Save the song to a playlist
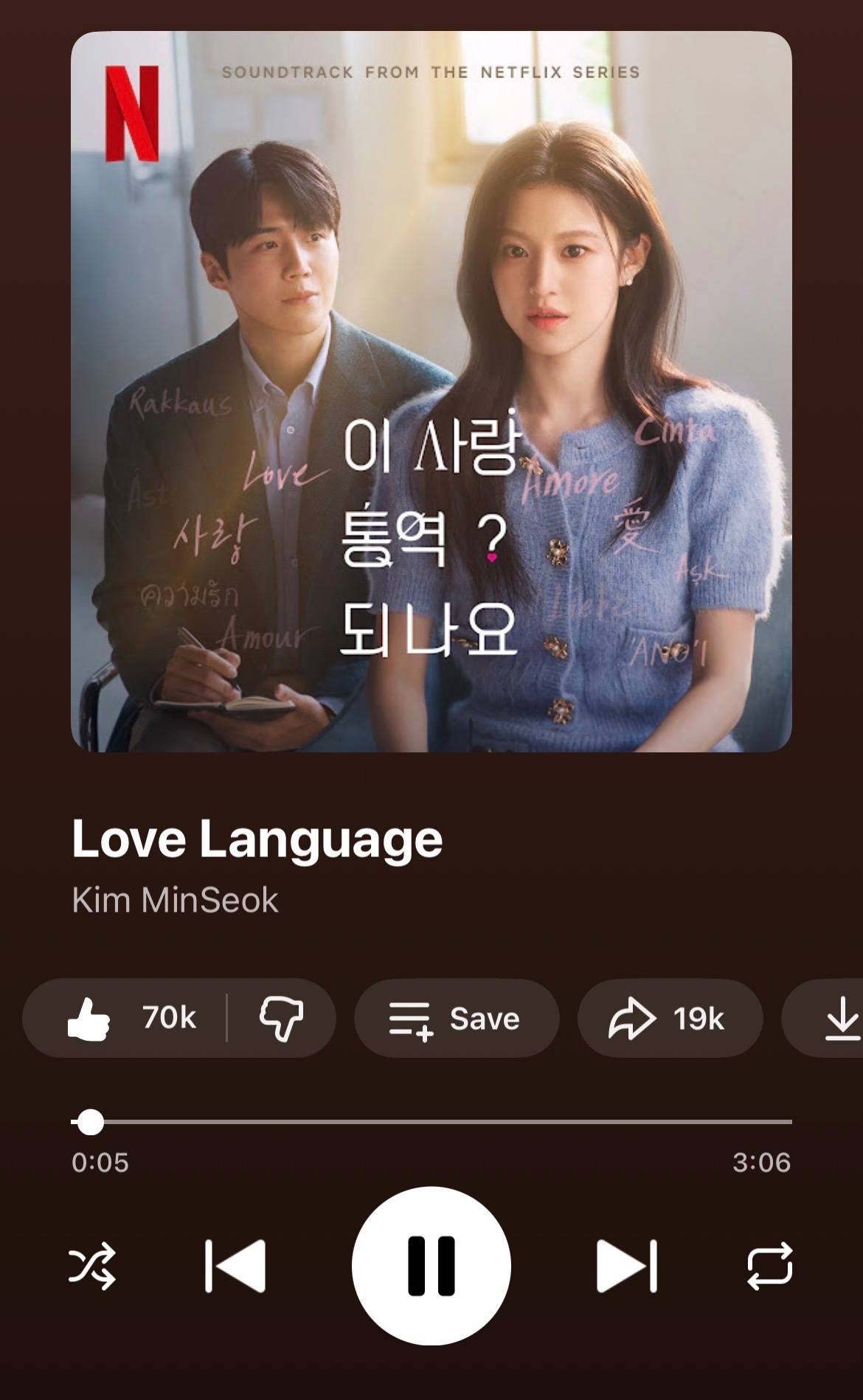863x1400 pixels. click(457, 1018)
